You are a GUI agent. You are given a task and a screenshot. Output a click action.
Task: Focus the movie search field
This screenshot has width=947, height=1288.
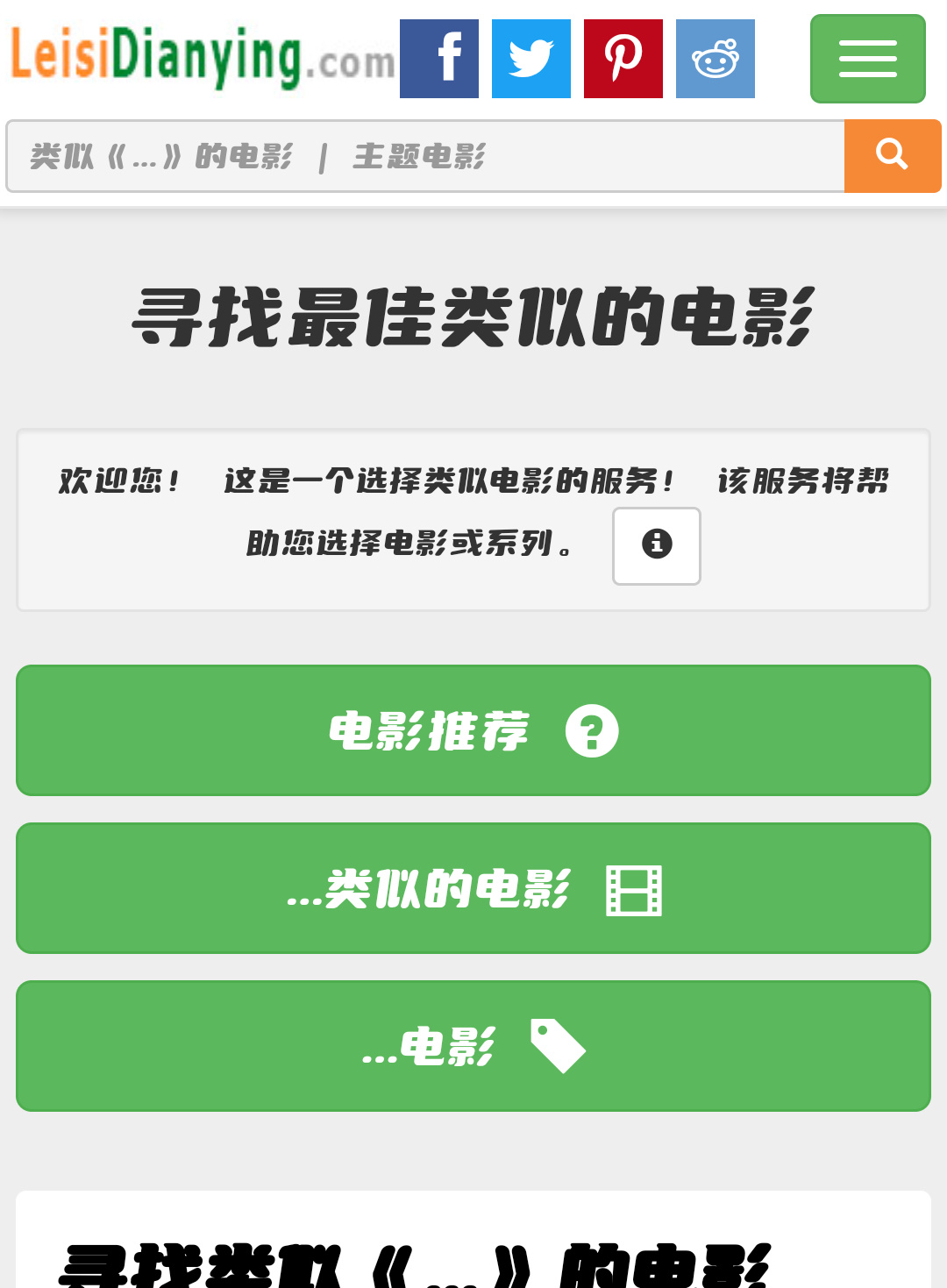coord(425,156)
